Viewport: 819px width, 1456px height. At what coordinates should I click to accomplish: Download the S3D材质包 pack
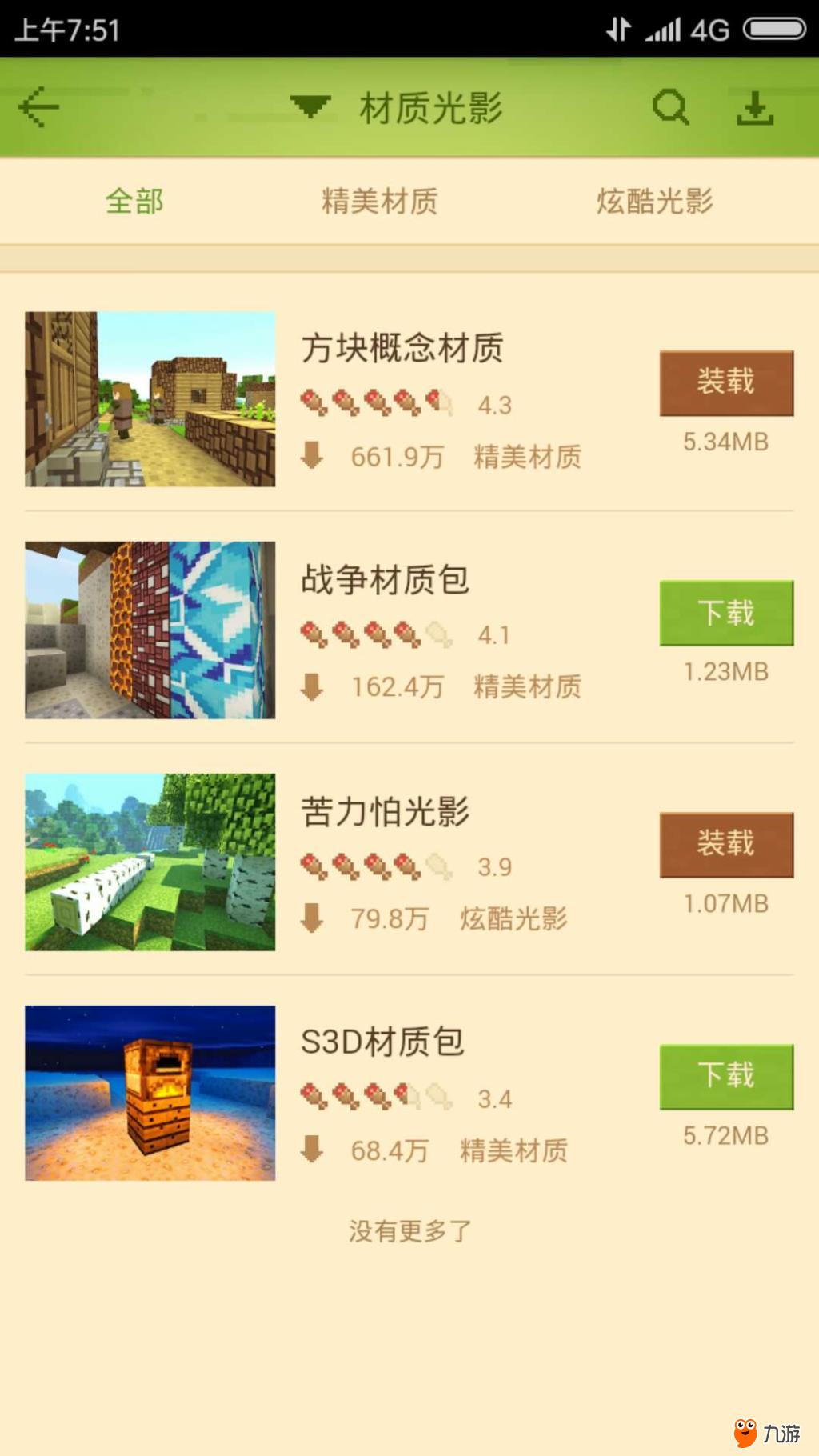click(726, 1076)
